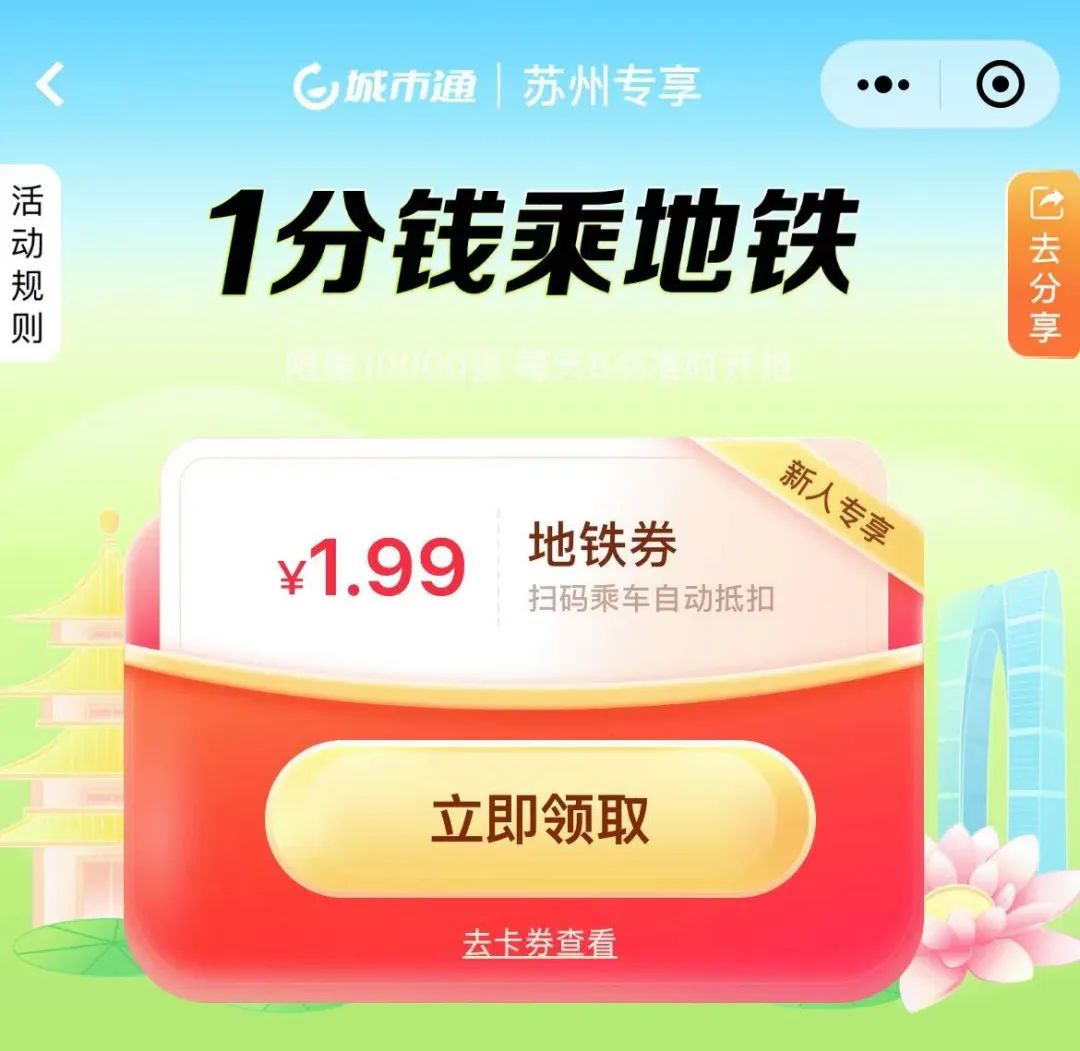Close the mini program with the circle icon
Viewport: 1080px width, 1051px height.
(1000, 85)
